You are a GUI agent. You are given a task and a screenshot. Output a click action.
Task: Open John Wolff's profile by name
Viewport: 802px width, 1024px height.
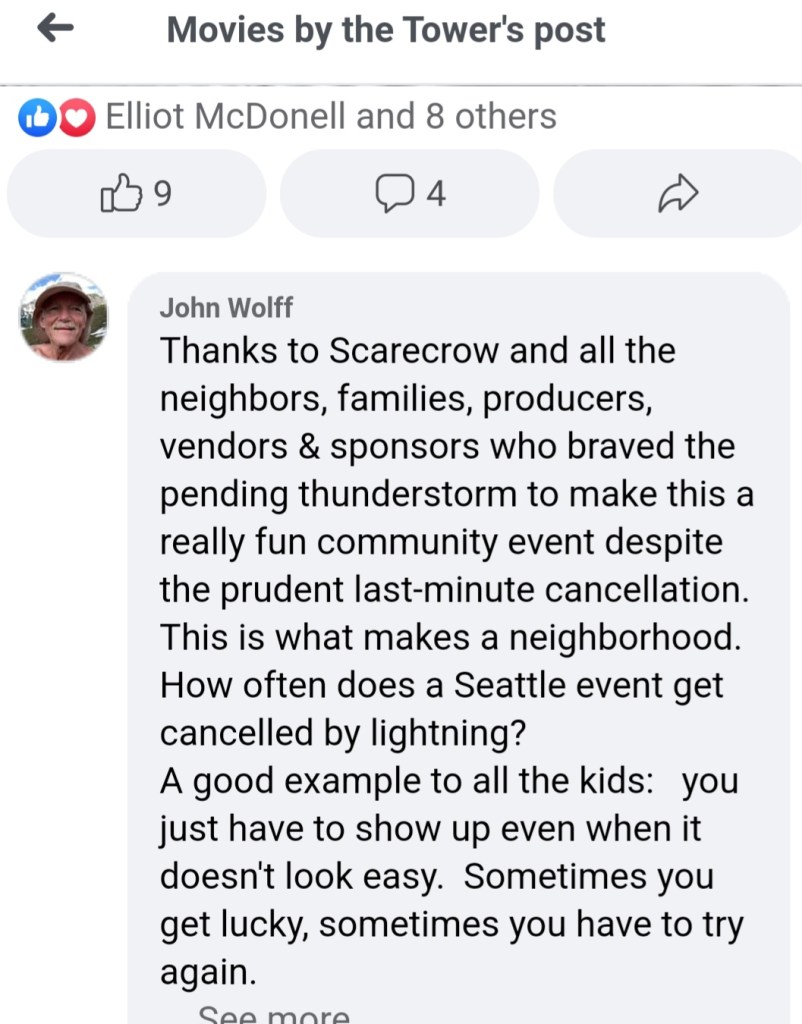tap(226, 307)
